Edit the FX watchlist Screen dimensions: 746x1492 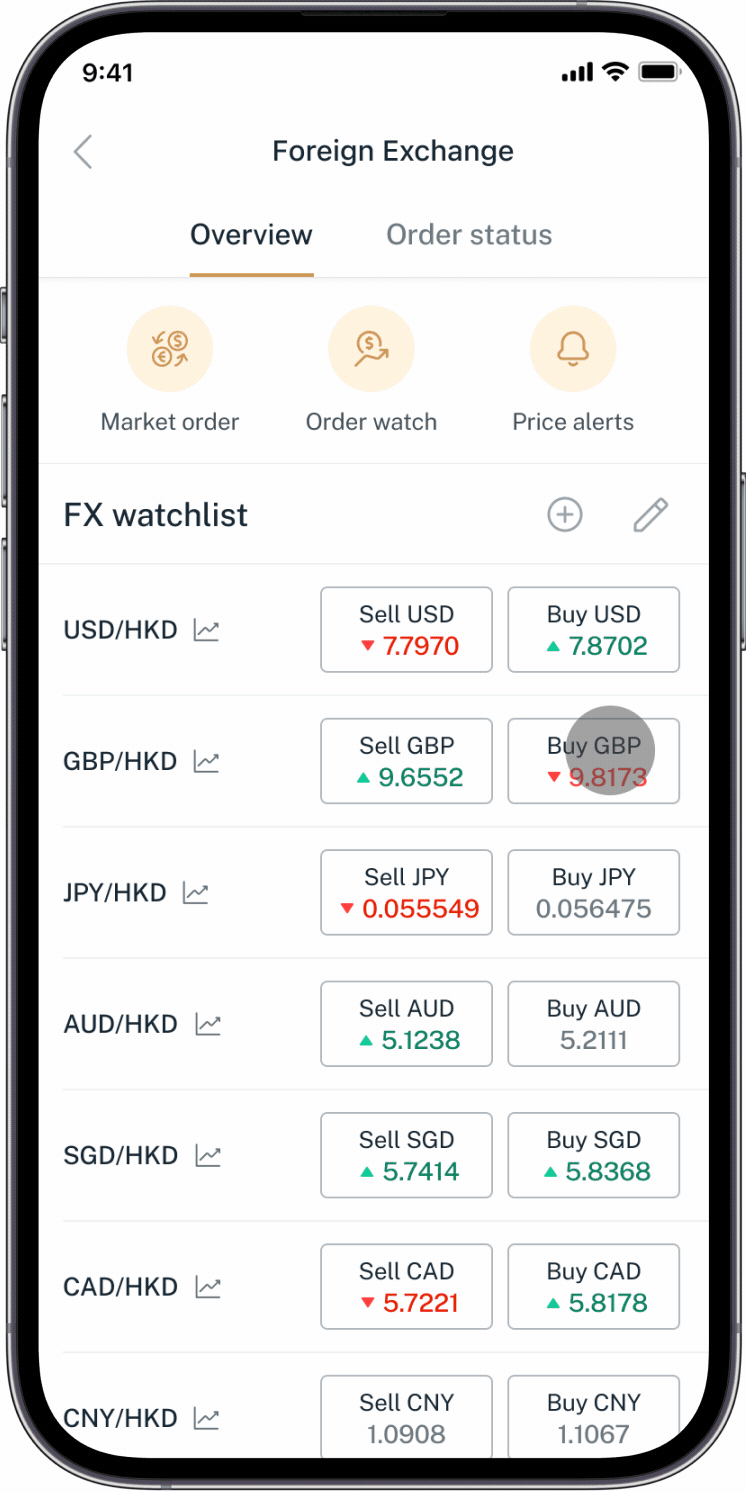[650, 515]
